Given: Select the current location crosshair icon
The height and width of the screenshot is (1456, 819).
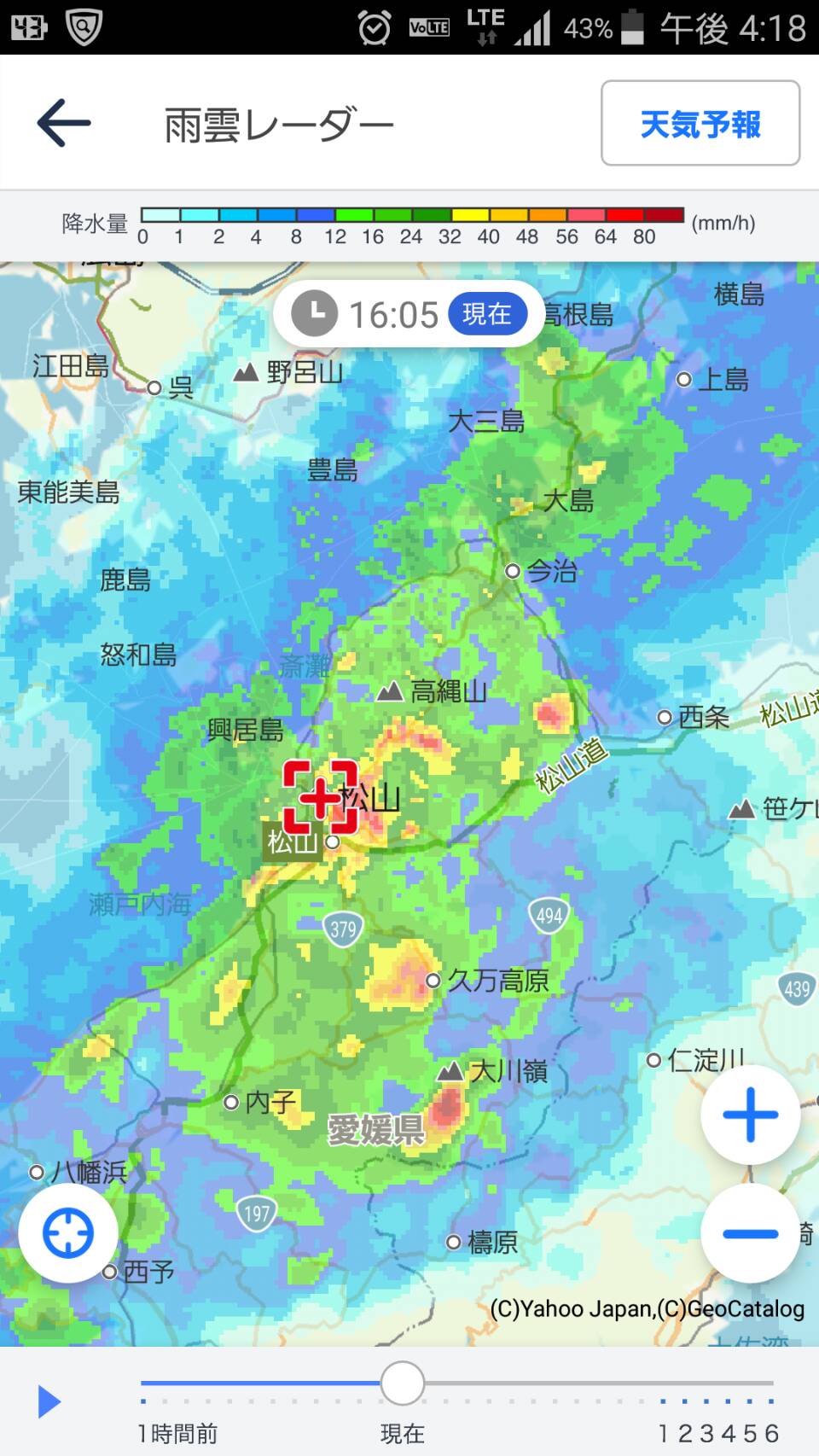Looking at the screenshot, I should coord(67,1234).
